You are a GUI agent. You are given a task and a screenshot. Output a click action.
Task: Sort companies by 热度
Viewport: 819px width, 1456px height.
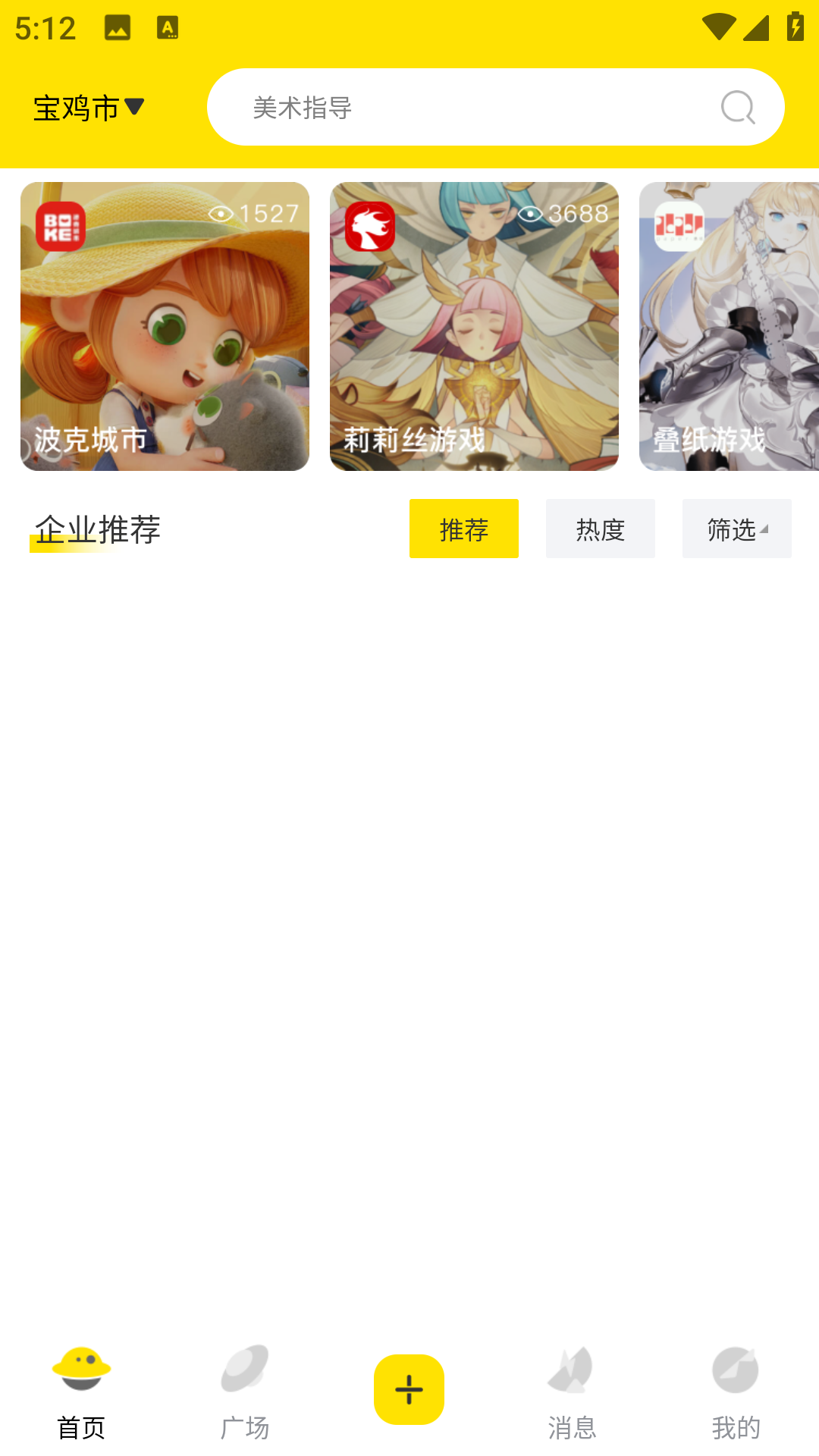[x=601, y=529]
